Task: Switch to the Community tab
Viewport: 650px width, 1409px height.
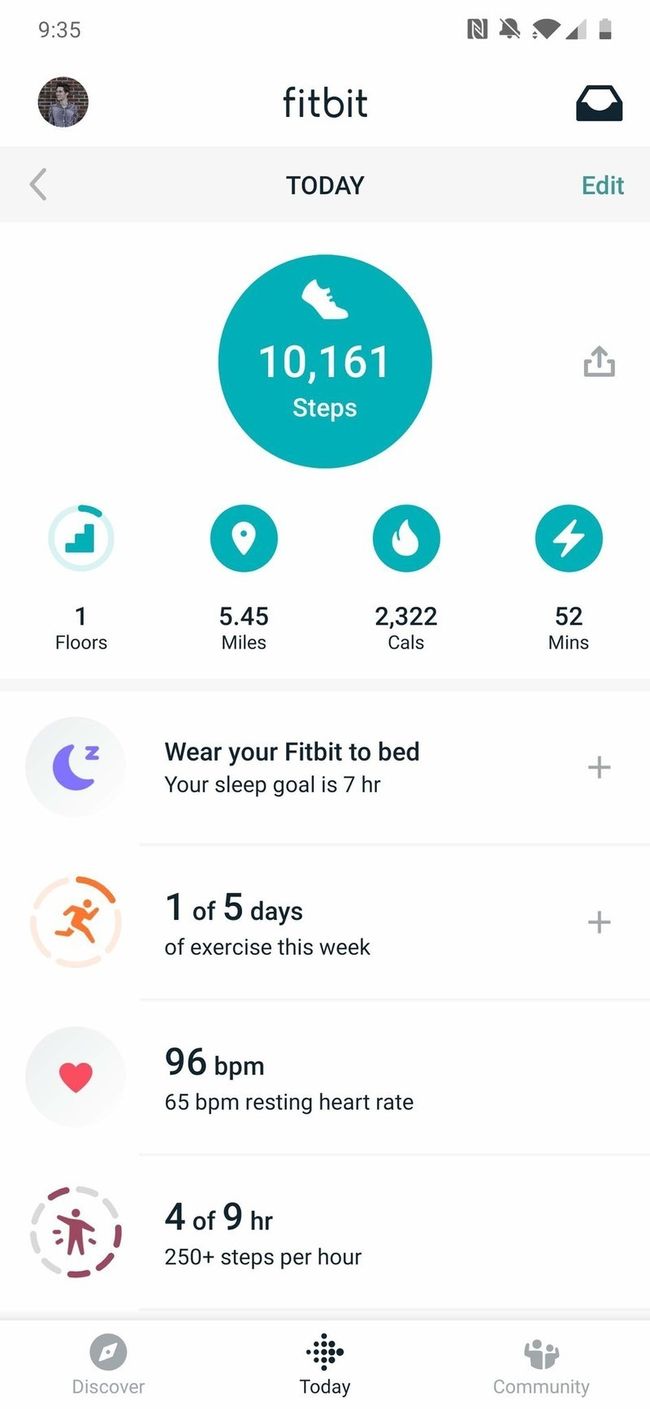Action: tap(541, 1365)
